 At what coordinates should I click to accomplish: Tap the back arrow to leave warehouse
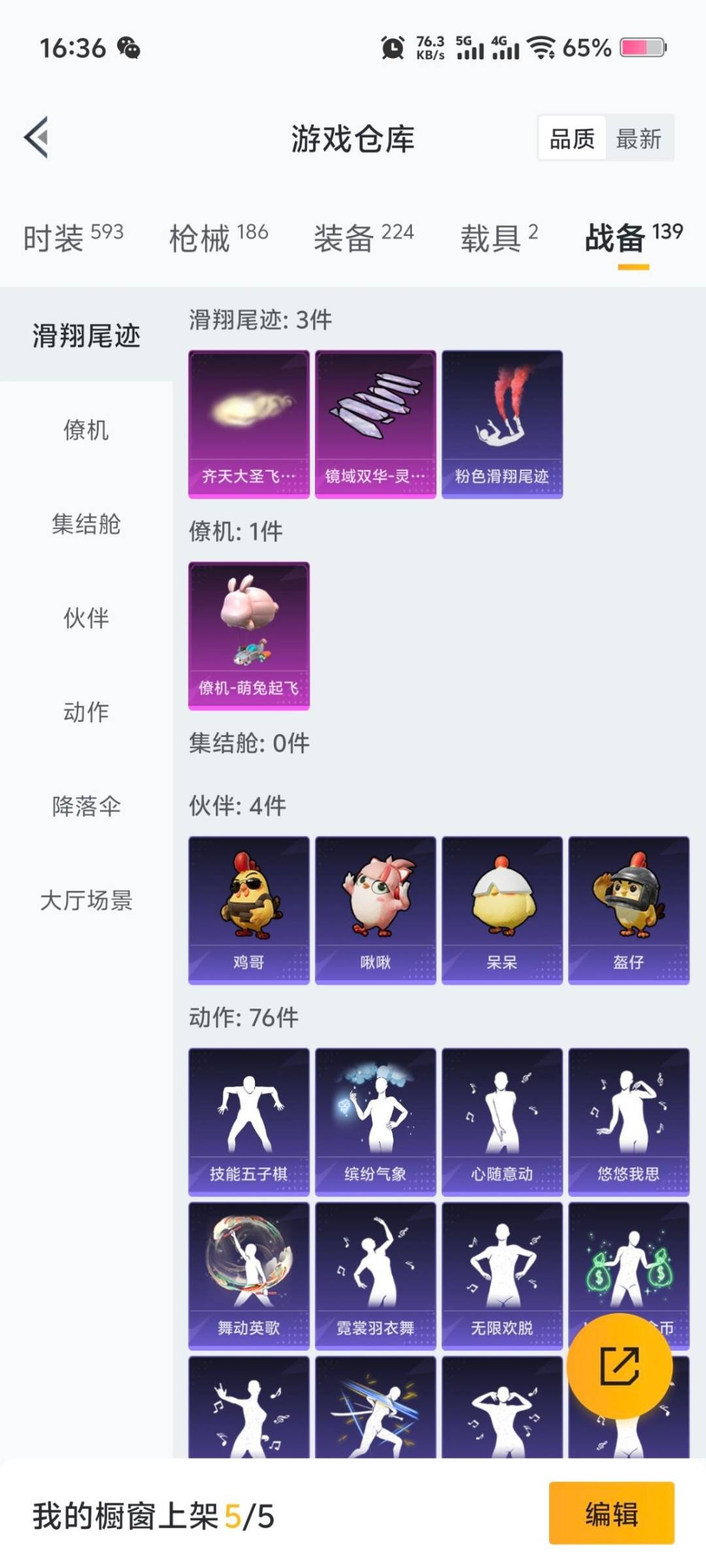(37, 138)
